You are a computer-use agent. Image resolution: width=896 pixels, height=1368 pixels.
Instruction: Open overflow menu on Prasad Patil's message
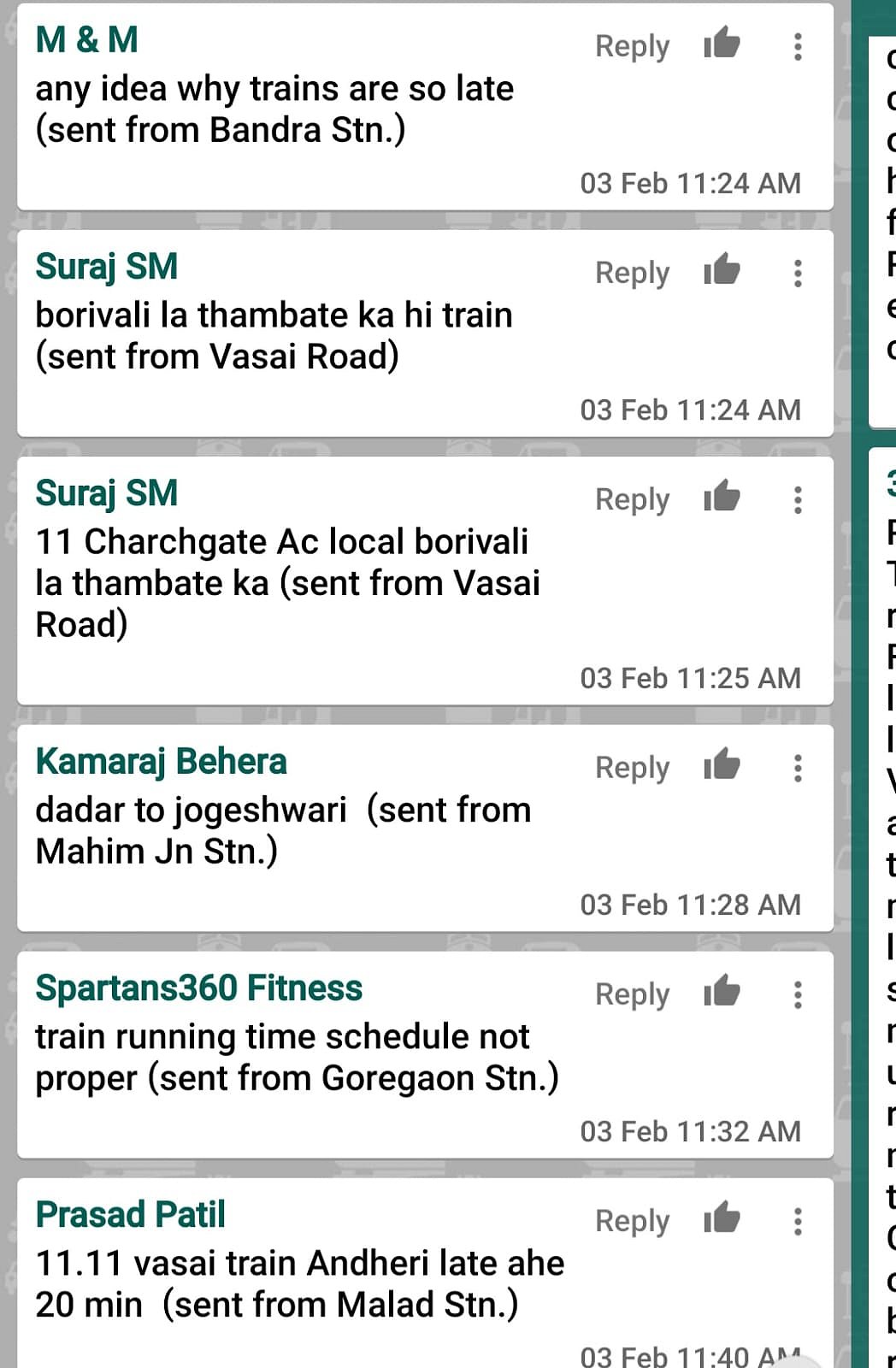pos(798,1221)
